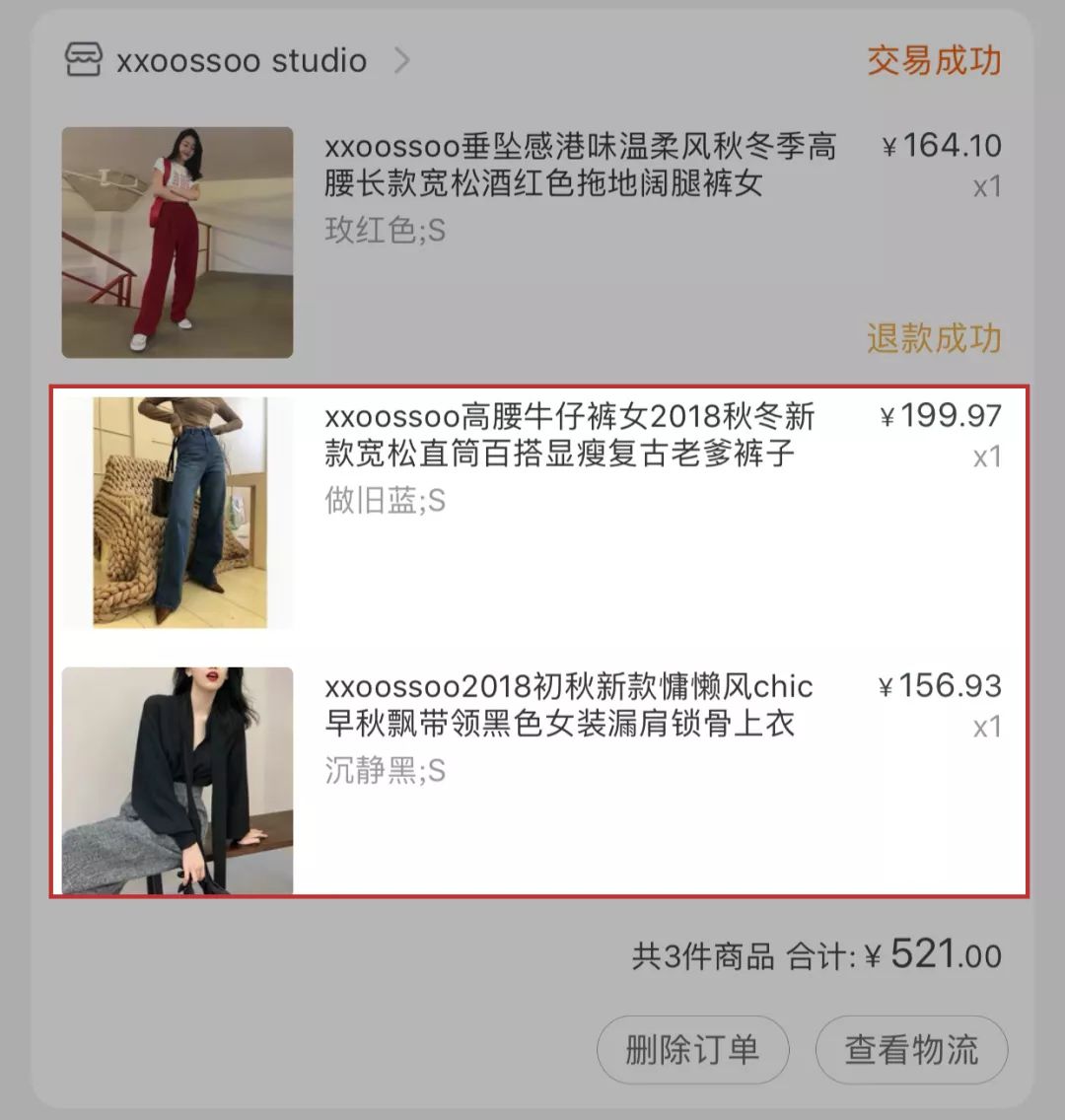The width and height of the screenshot is (1065, 1120).
Task: Tap the 查看物流 button to view logistics
Action: (910, 1050)
